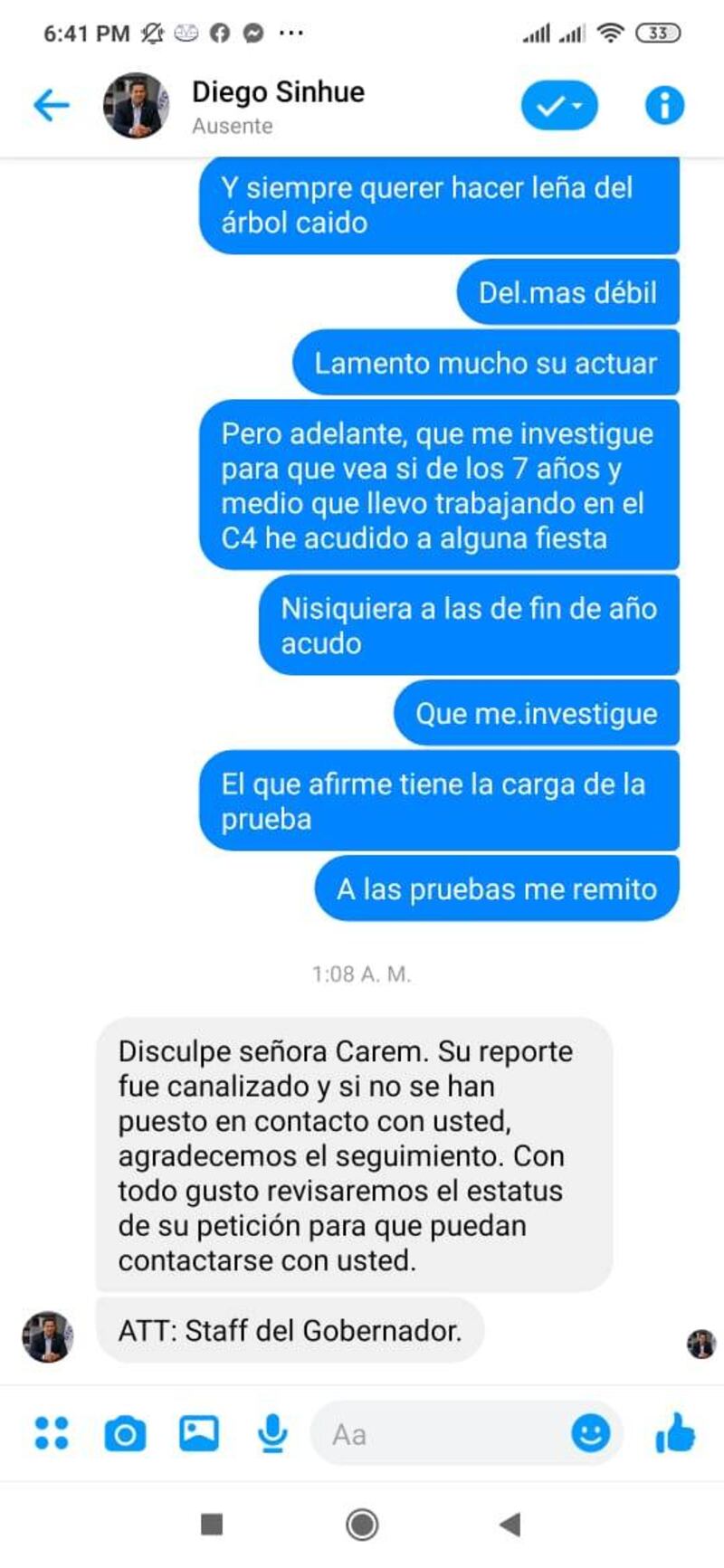Tap the blue checkmark dropdown button
The width and height of the screenshot is (724, 1568).
(x=559, y=106)
